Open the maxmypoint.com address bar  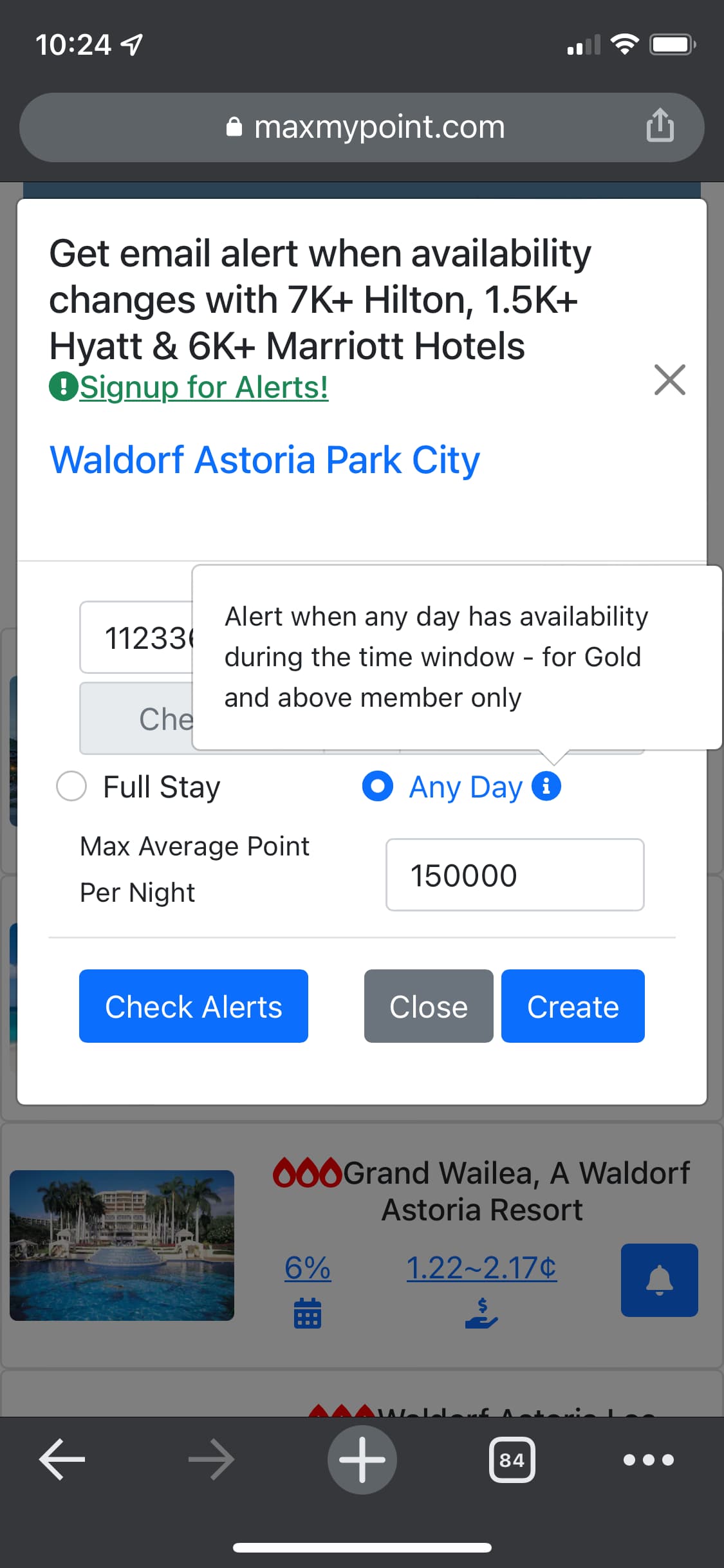[364, 127]
